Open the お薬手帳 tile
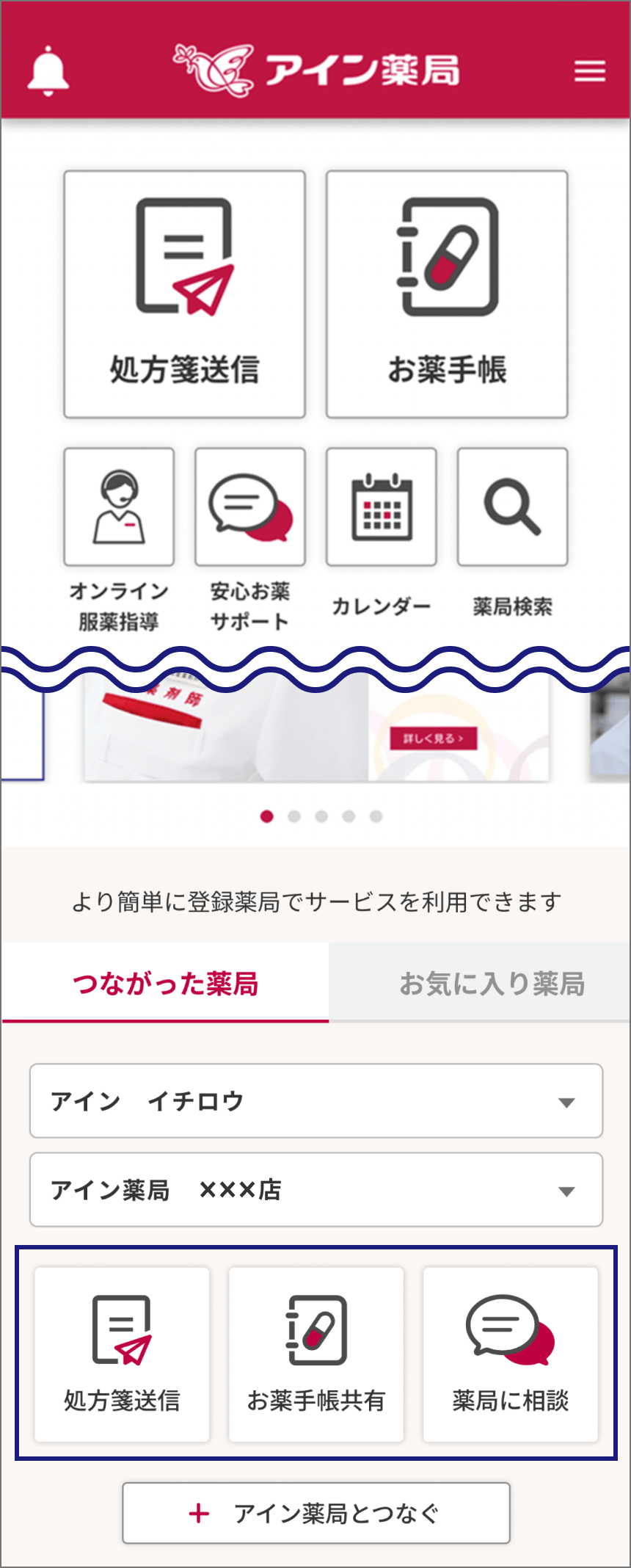The height and width of the screenshot is (1568, 631). point(447,294)
